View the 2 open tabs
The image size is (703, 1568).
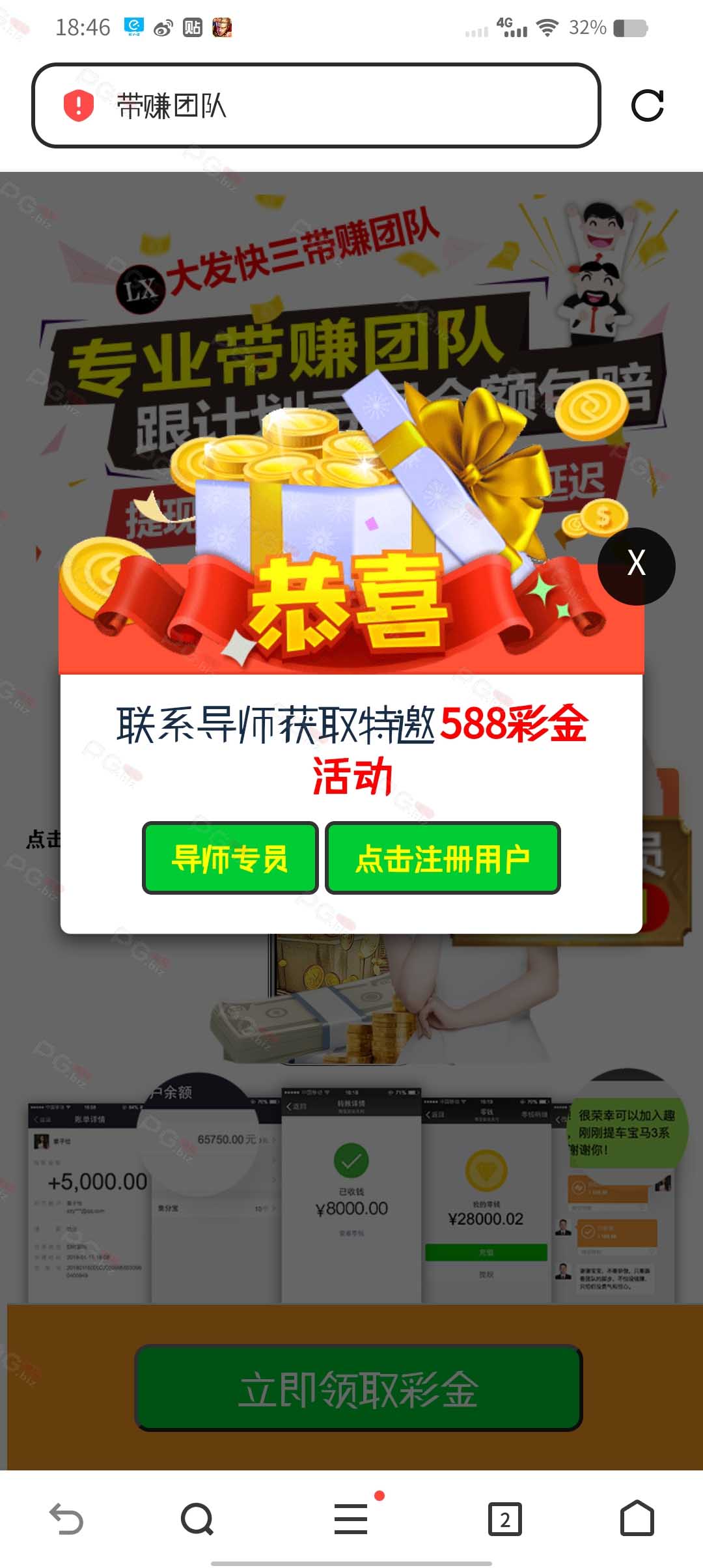(x=505, y=1519)
